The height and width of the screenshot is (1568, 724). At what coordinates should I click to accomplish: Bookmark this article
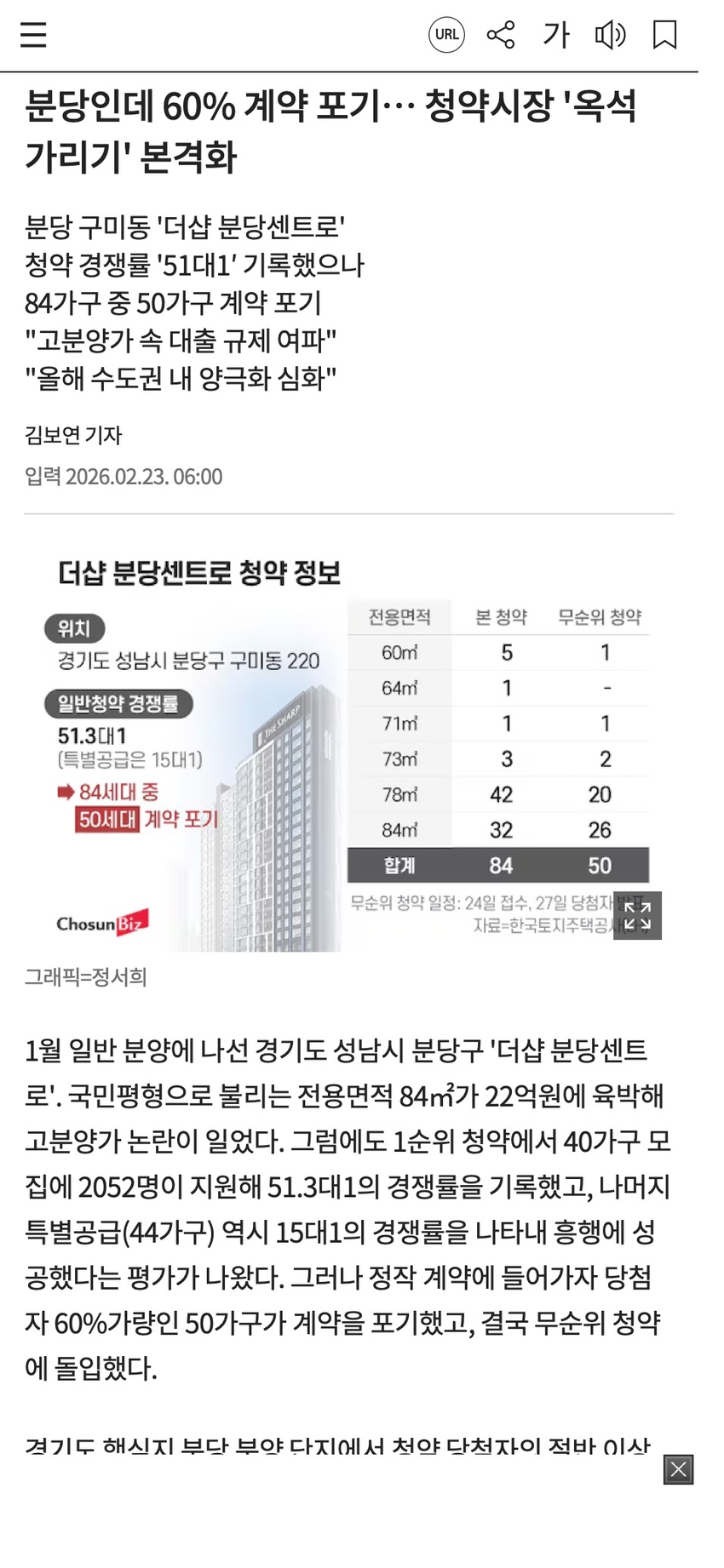point(664,35)
